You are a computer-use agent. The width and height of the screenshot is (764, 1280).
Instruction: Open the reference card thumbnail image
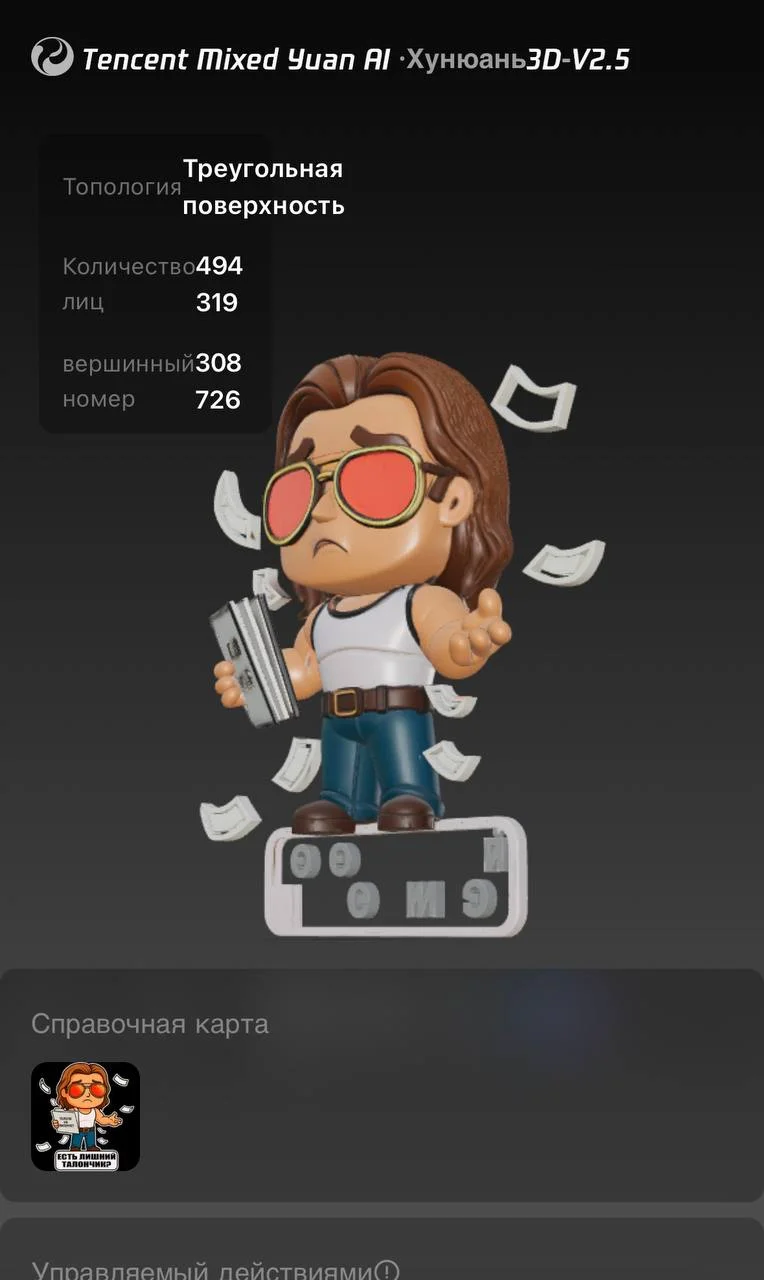point(85,1116)
